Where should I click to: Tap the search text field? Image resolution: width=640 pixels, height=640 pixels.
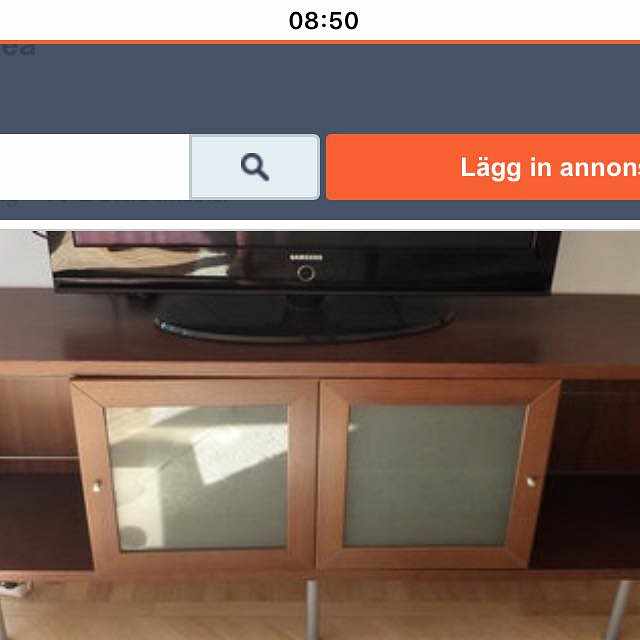pyautogui.click(x=94, y=167)
